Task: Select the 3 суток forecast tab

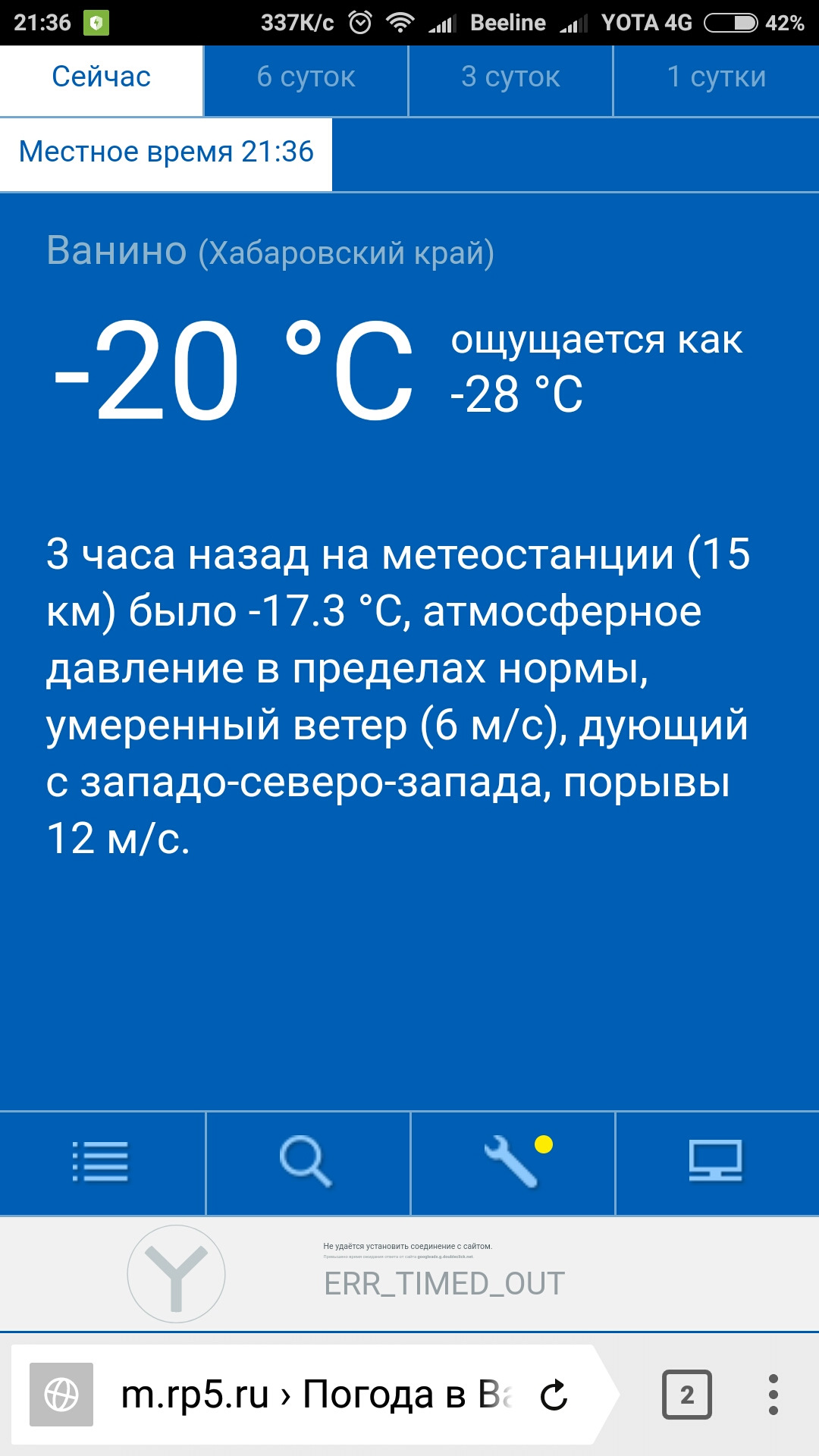Action: pyautogui.click(x=510, y=77)
